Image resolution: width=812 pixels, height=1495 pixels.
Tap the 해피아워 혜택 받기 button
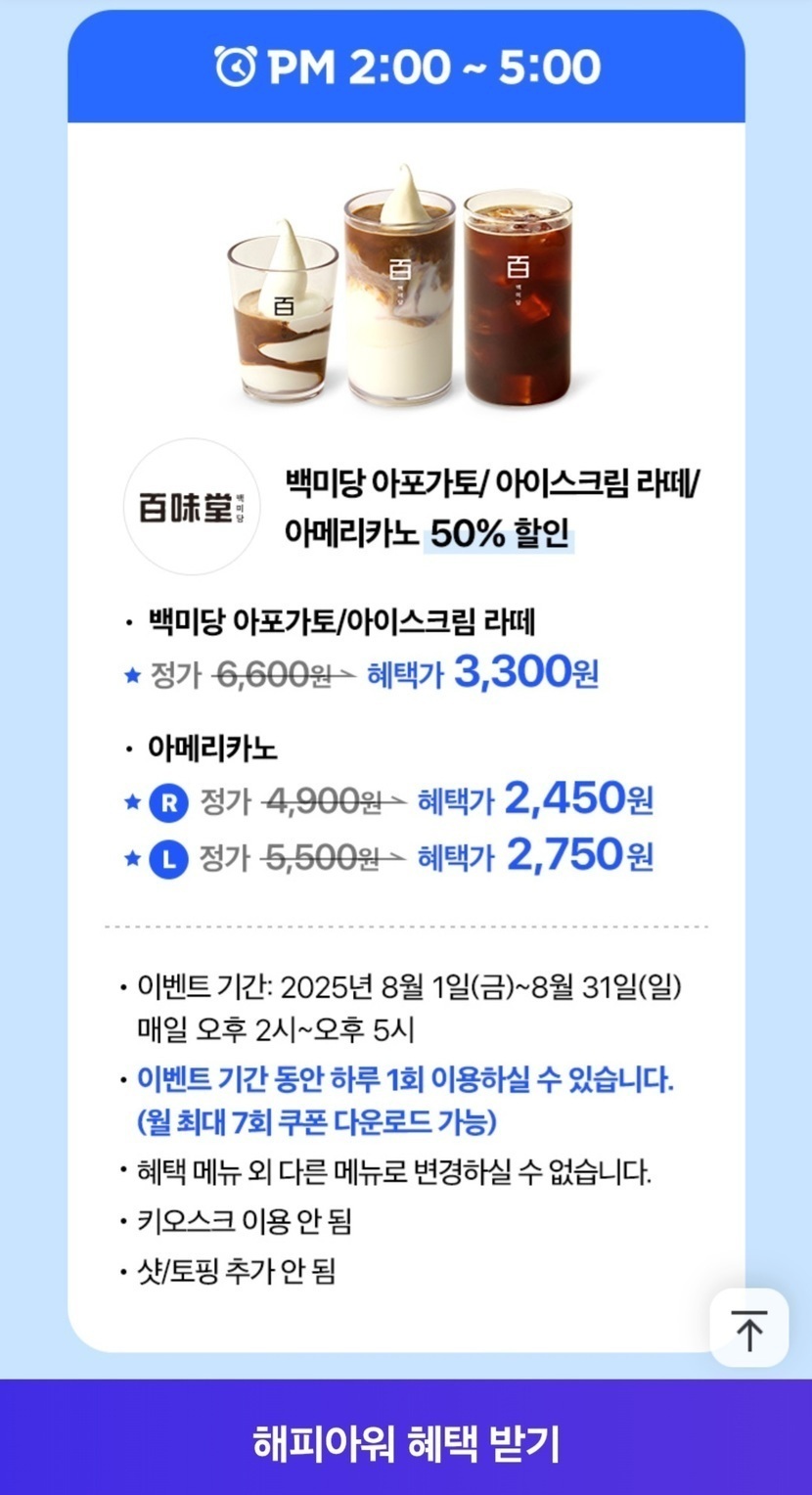pos(406,1442)
